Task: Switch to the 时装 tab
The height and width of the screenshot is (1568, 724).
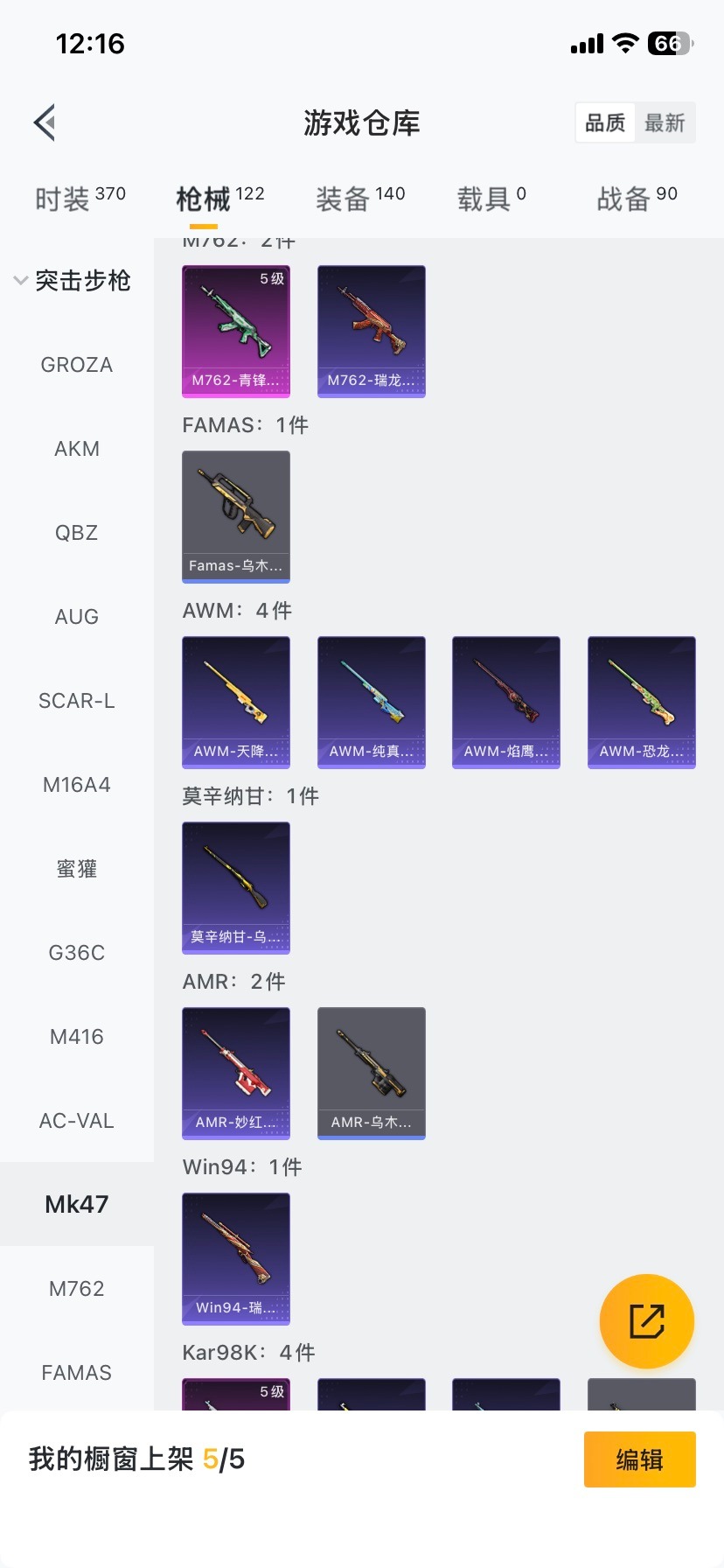Action: click(x=80, y=199)
